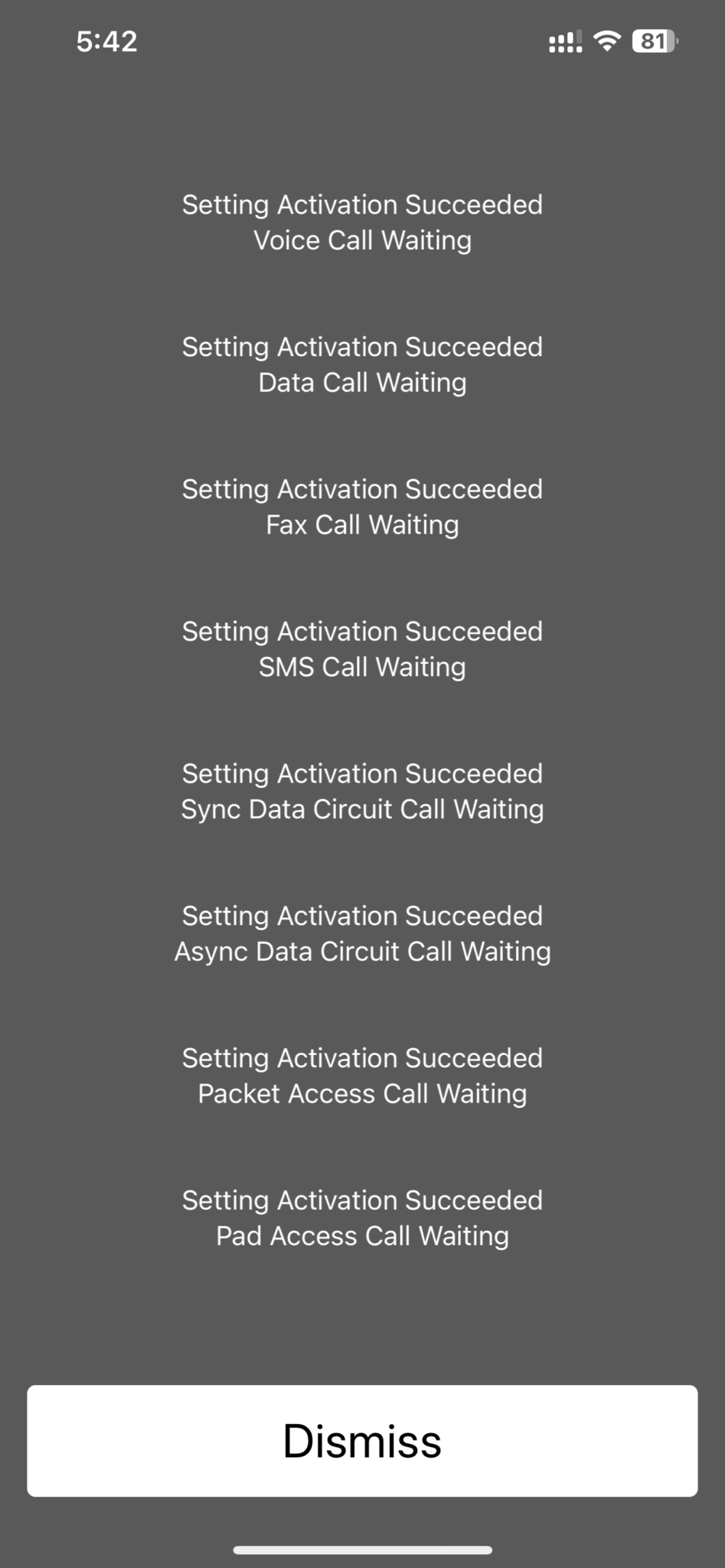Select the Pad Access Call Waiting entry
This screenshot has width=725, height=1568.
(362, 1217)
